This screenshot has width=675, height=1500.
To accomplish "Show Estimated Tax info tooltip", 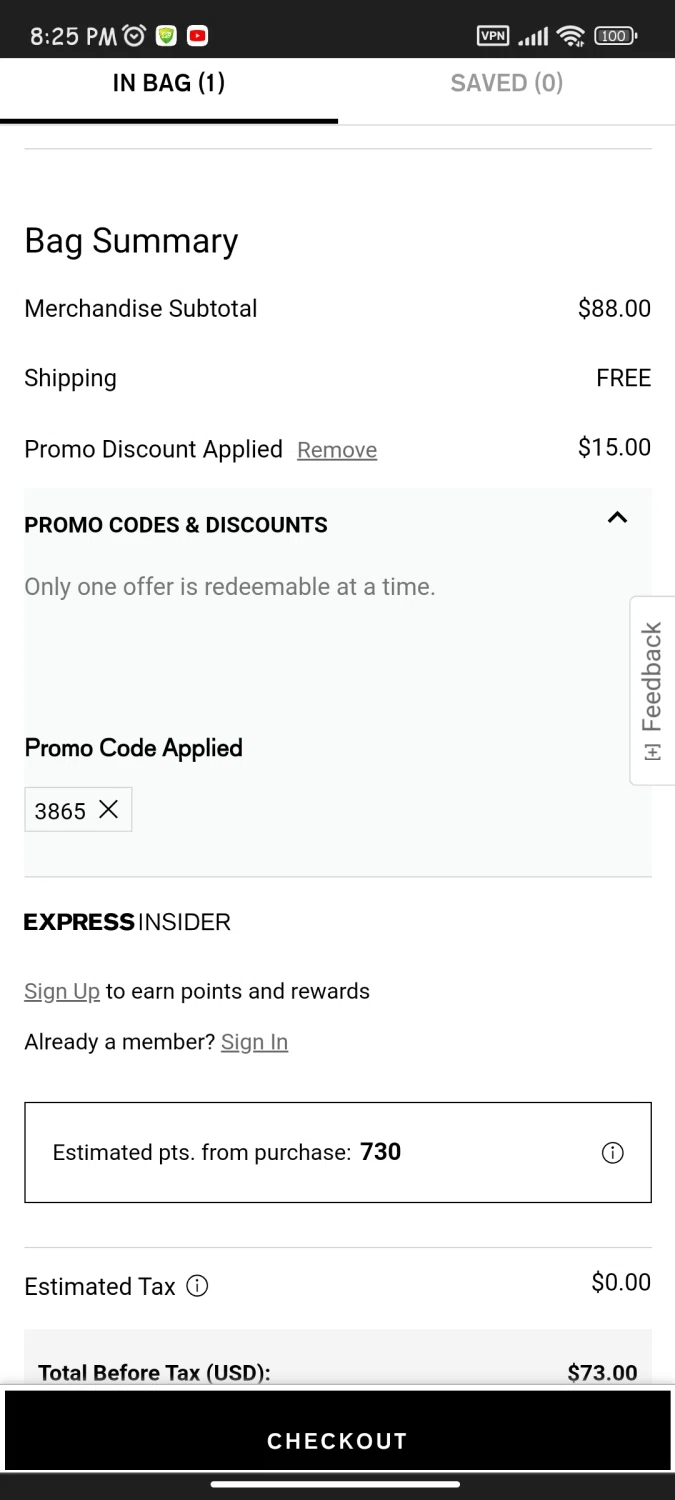I will (198, 1286).
